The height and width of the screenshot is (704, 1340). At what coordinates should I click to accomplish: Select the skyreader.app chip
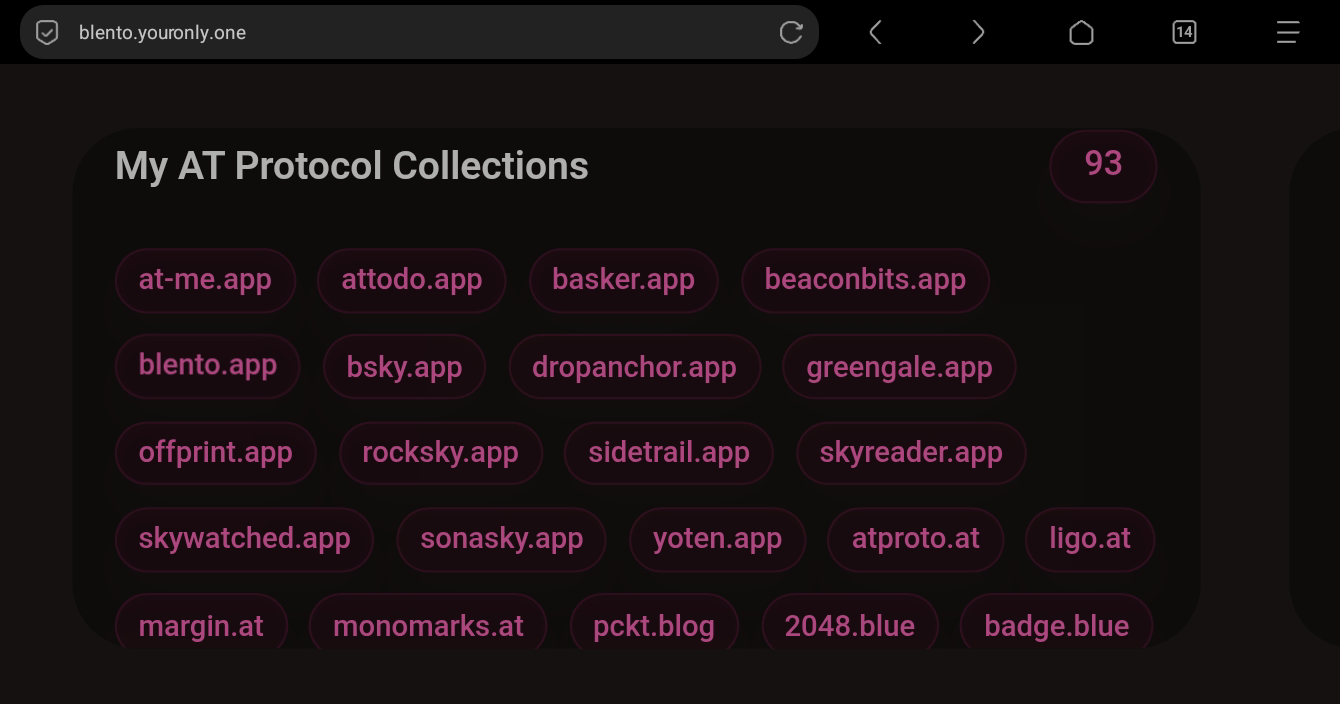pos(910,453)
